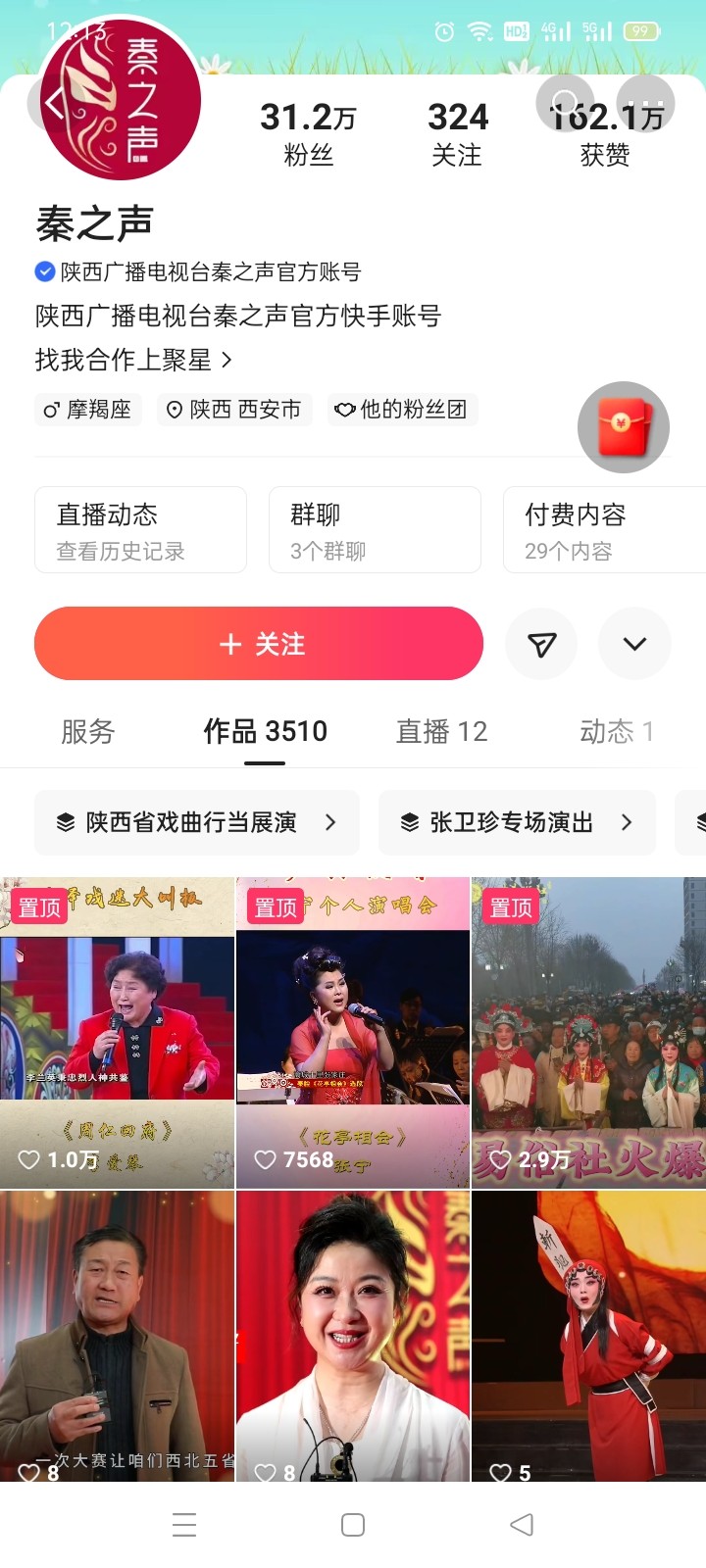Send a private message via paper plane
706x1568 pixels.
tap(541, 644)
